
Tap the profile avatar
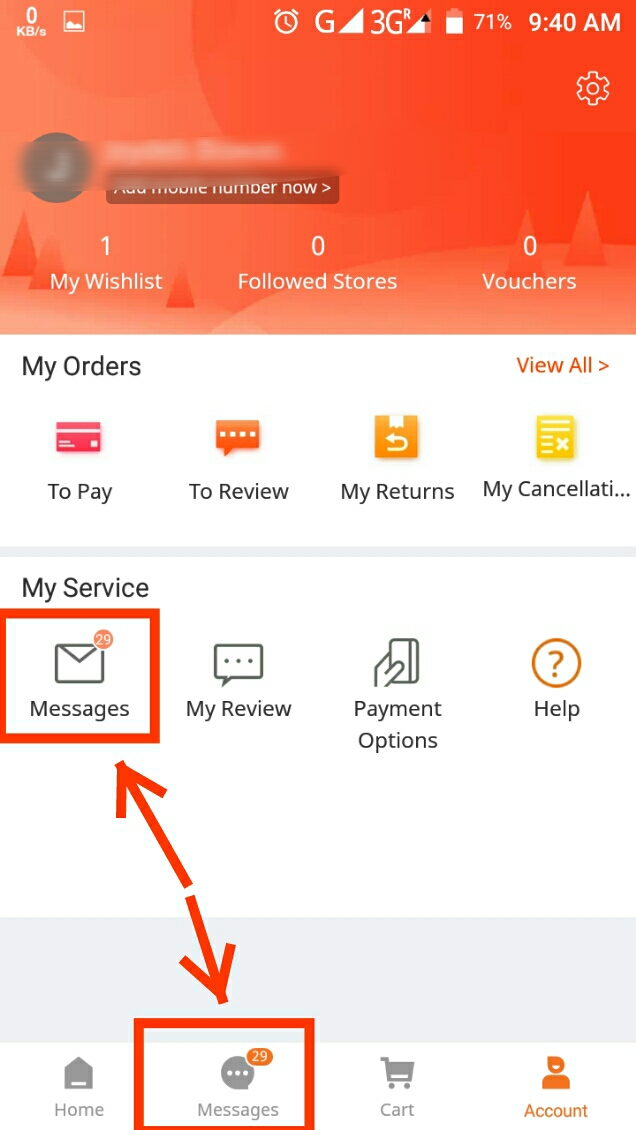point(55,167)
